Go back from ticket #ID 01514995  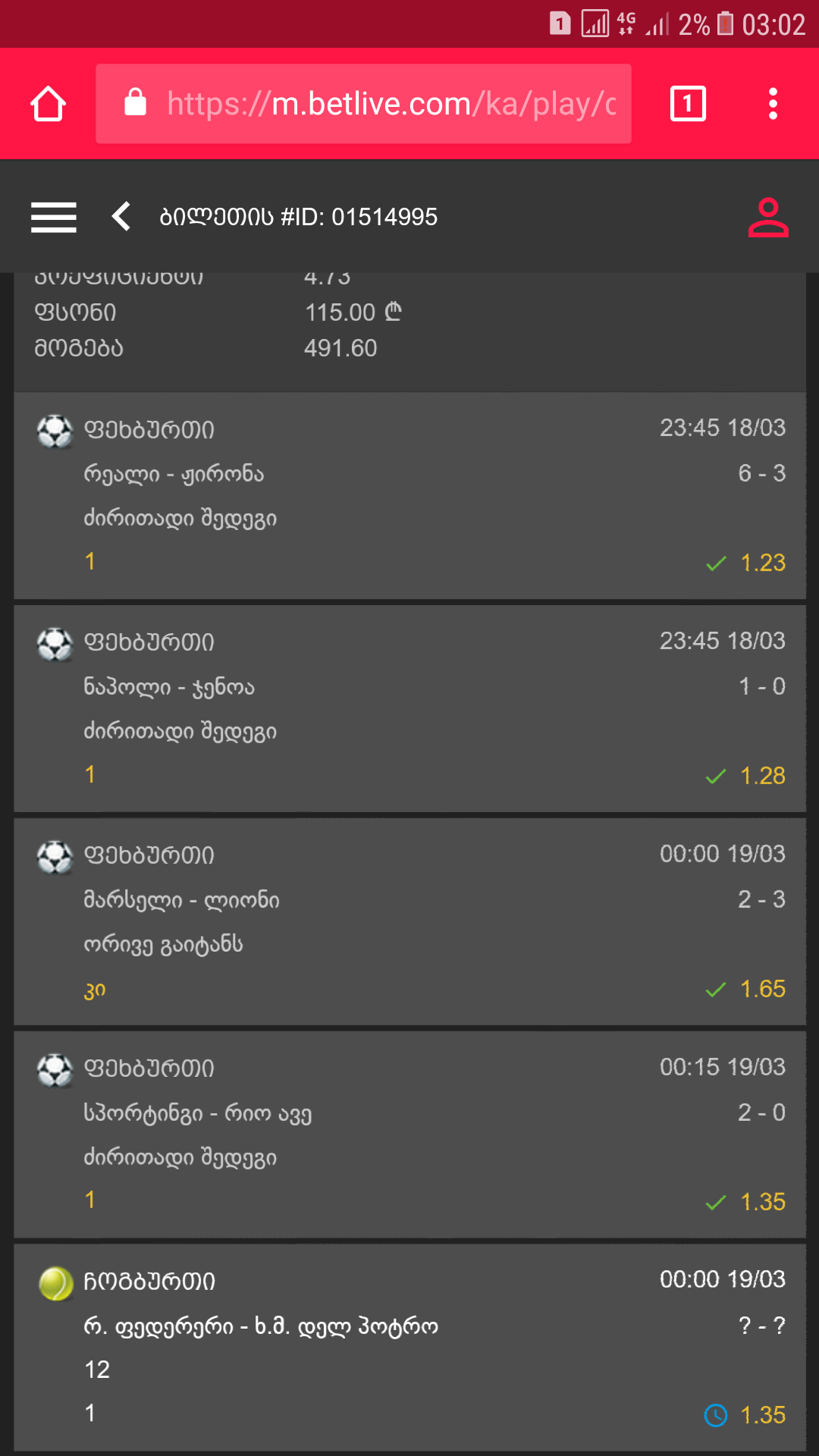[121, 216]
